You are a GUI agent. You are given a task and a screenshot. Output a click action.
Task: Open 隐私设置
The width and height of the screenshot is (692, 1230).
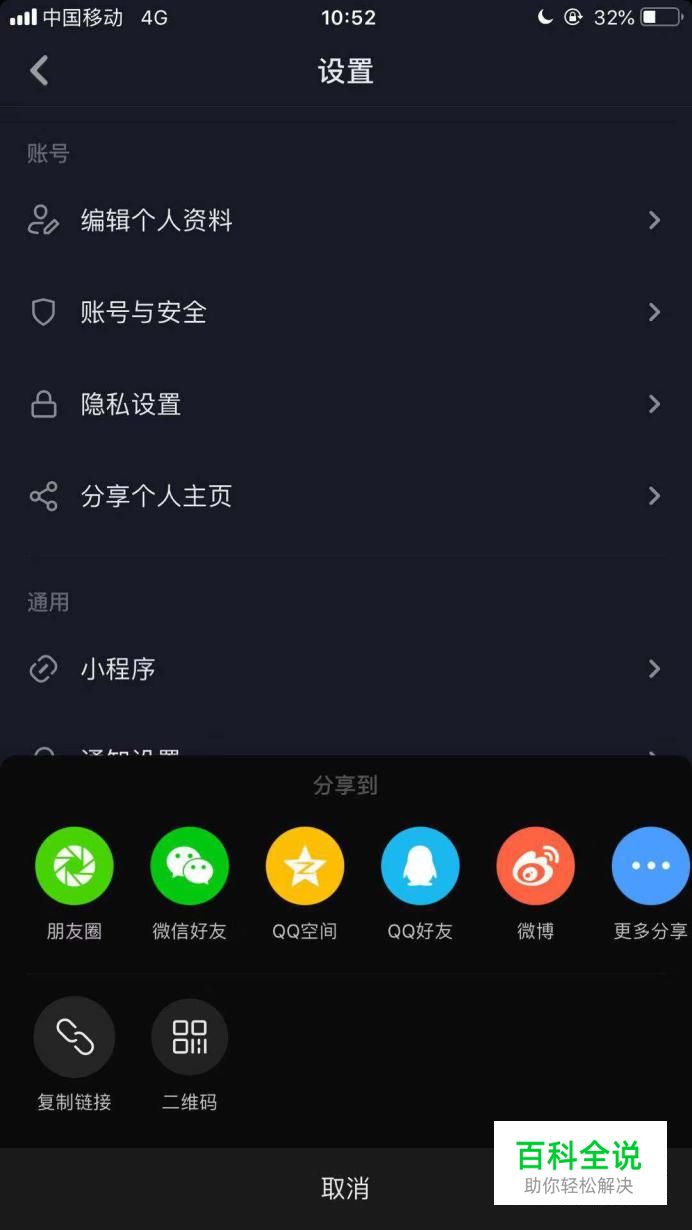(x=346, y=404)
